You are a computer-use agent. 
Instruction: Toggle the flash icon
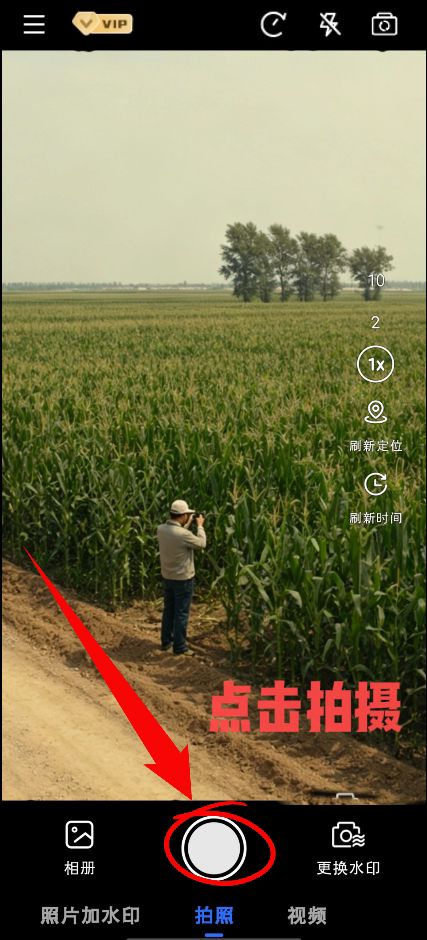(330, 25)
